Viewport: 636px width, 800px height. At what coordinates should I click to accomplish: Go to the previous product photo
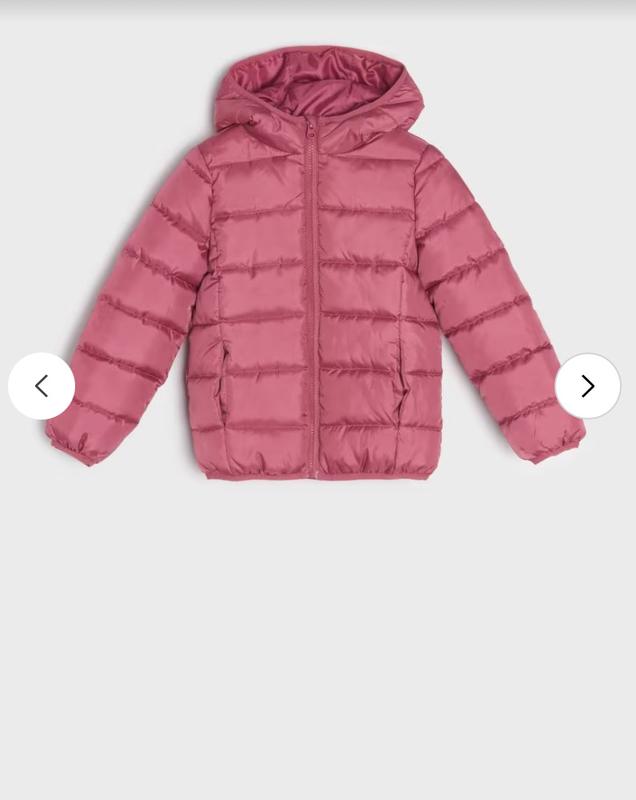tap(41, 386)
